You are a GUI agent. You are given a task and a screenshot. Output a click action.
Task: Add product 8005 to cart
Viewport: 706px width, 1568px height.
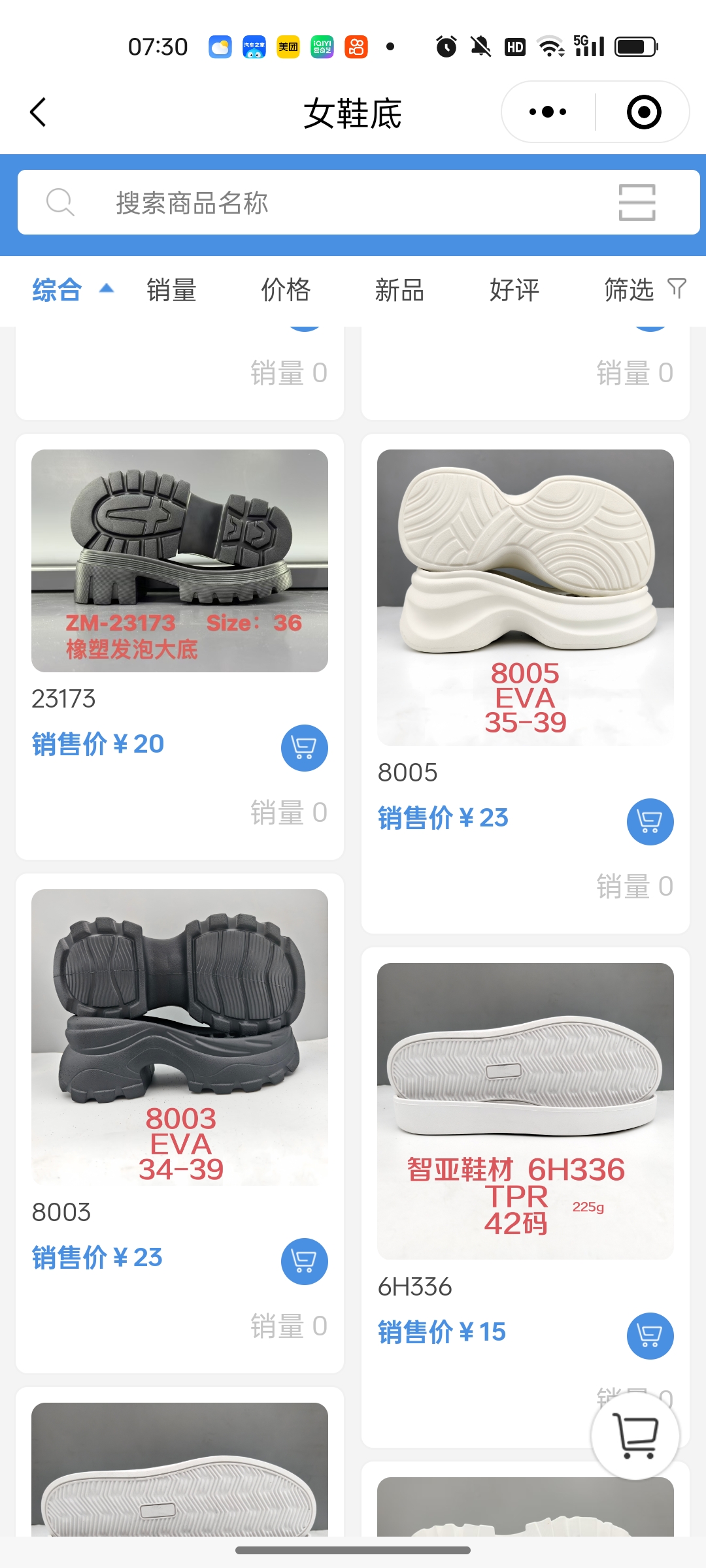pos(650,822)
